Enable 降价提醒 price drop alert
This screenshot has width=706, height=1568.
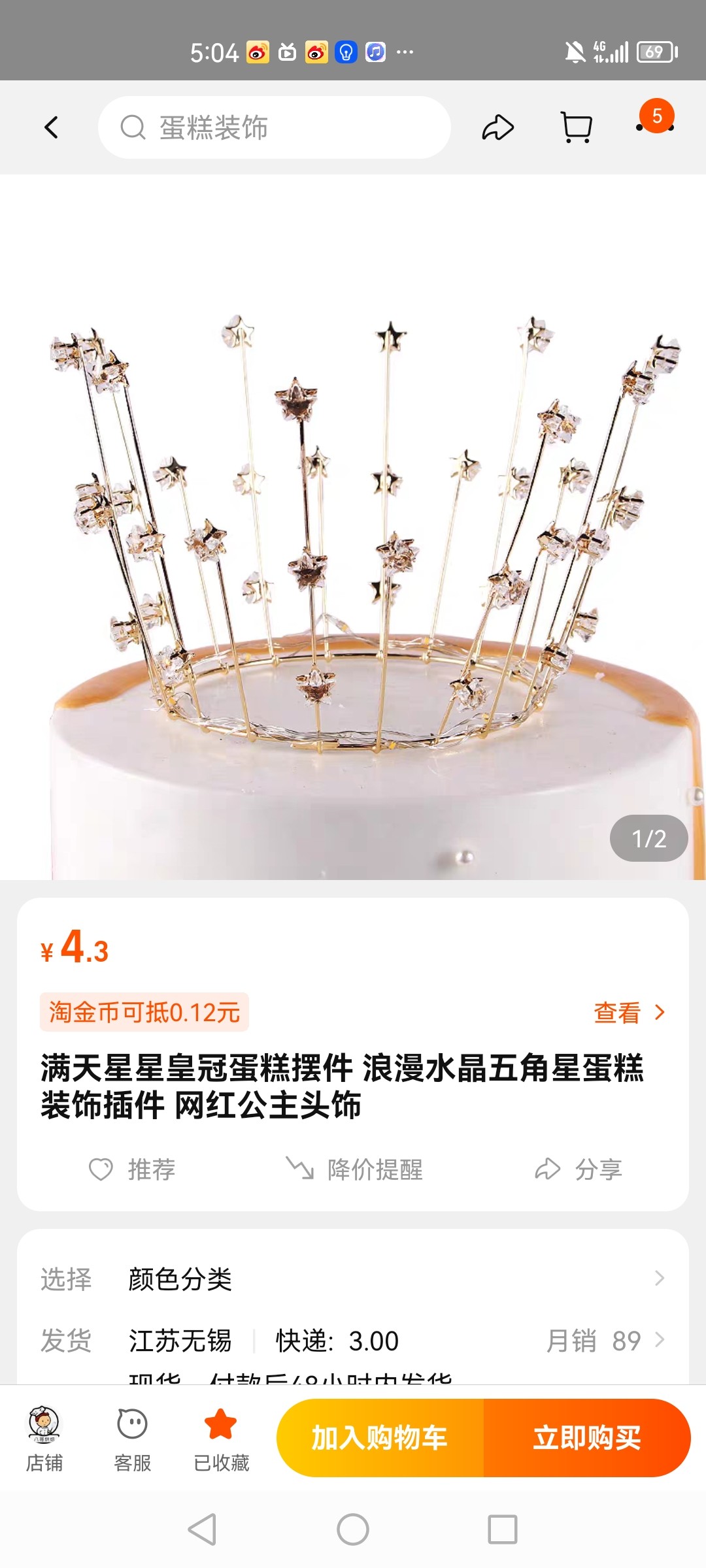click(355, 1169)
